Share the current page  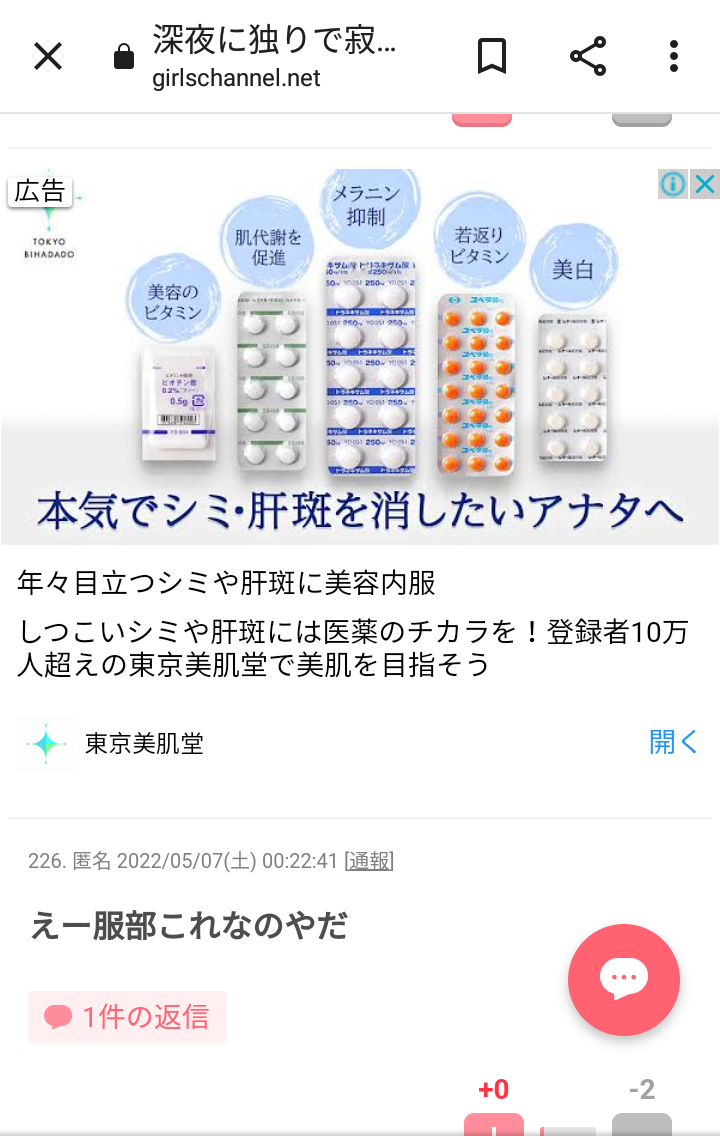587,56
